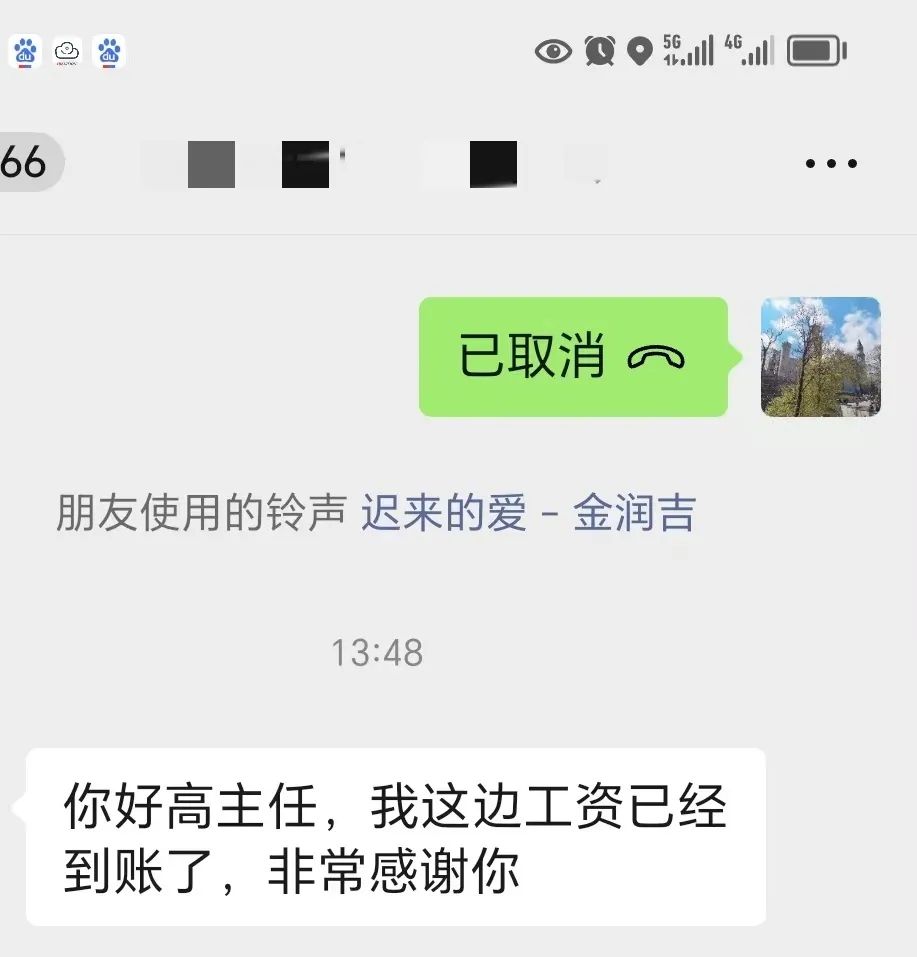
Task: Open the ringtone link 迟来的爱 - 金润吉
Action: pyautogui.click(x=527, y=515)
